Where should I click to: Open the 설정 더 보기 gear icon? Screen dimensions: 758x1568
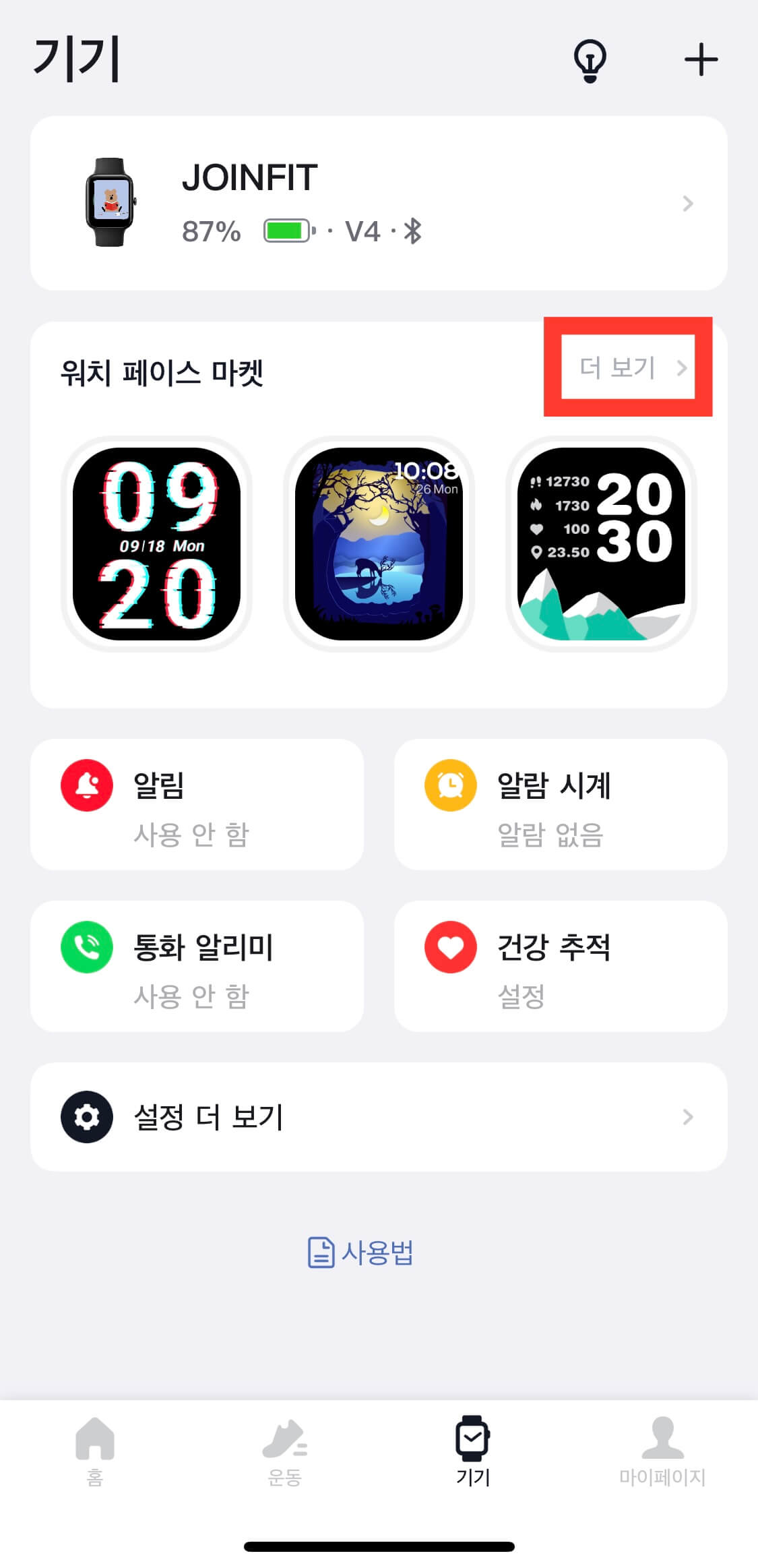click(x=86, y=1117)
